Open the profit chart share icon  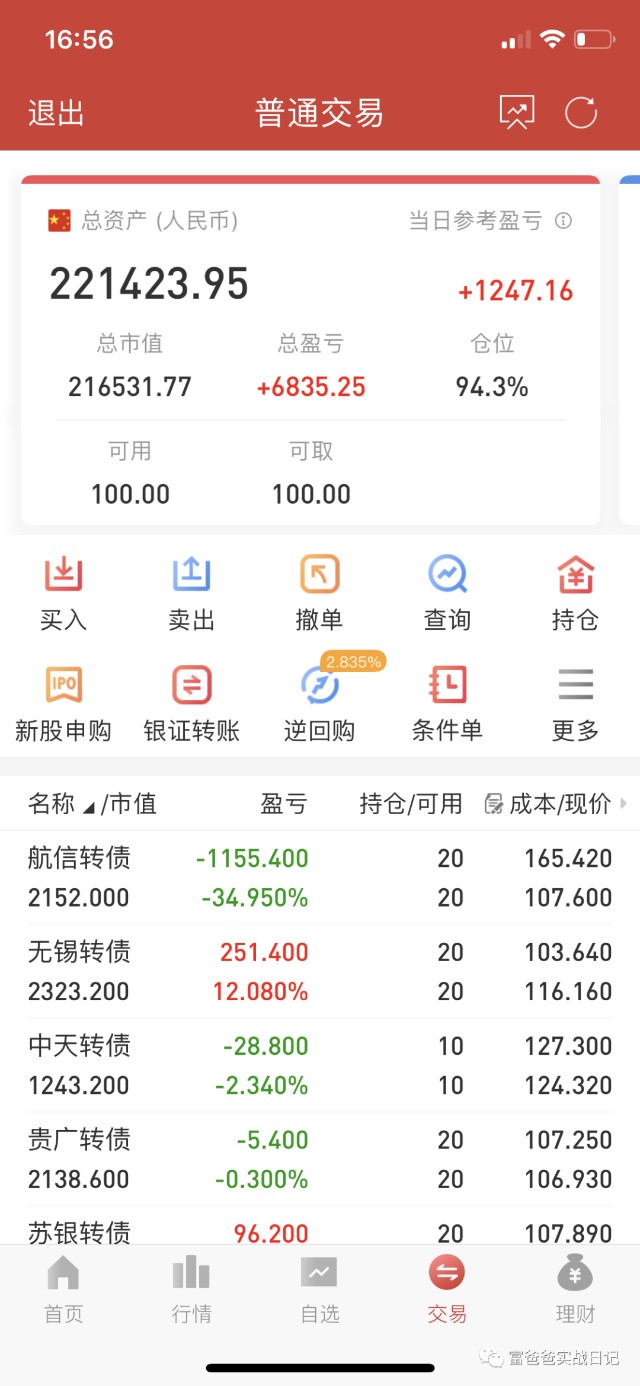coord(517,112)
